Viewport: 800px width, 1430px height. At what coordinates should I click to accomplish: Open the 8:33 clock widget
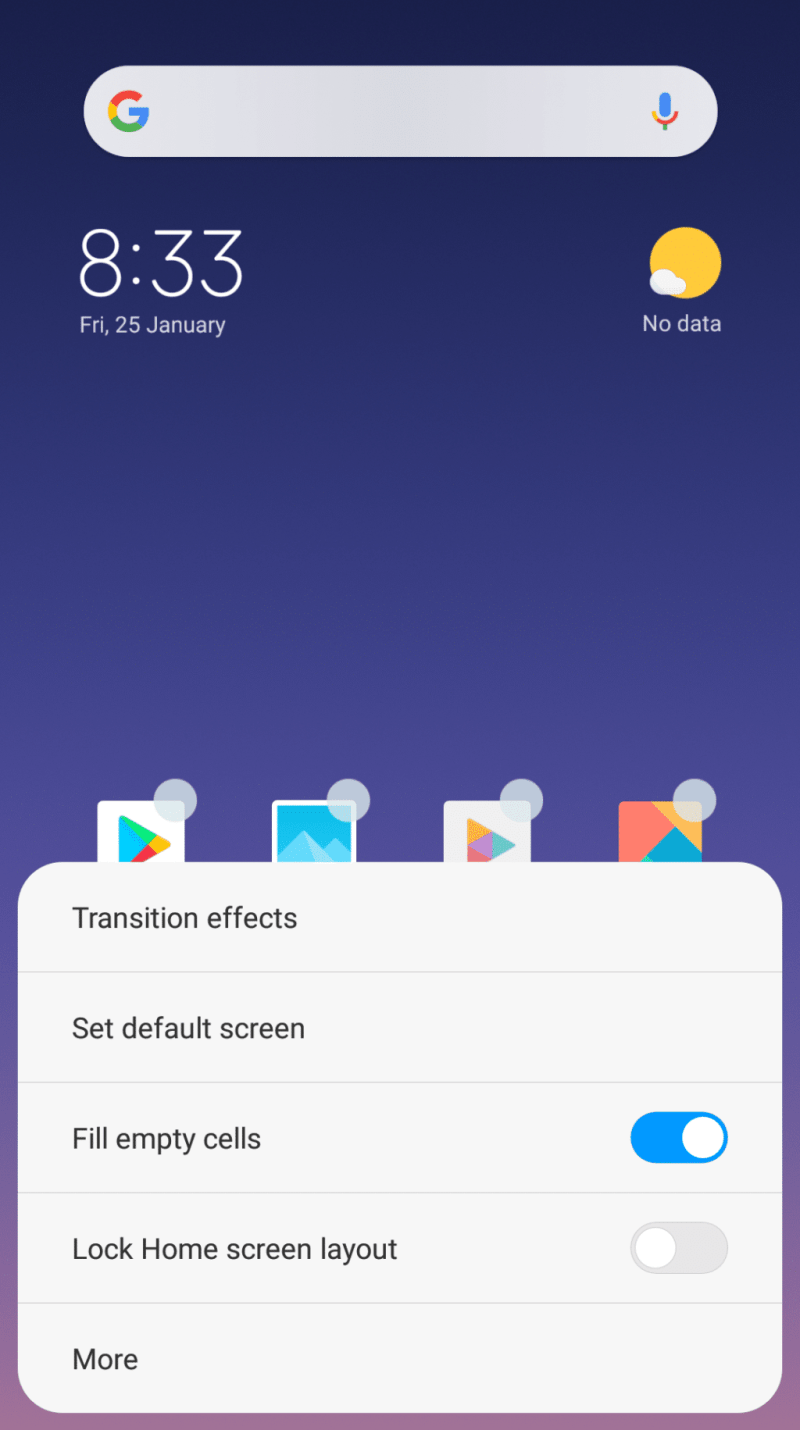(x=160, y=264)
